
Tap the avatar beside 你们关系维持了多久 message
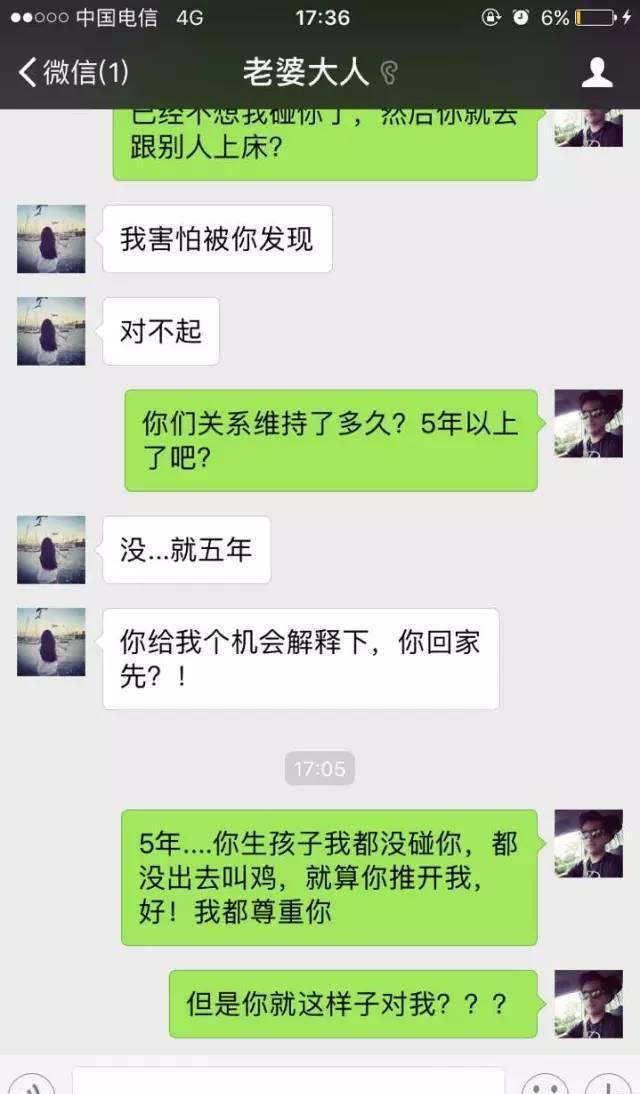[588, 424]
